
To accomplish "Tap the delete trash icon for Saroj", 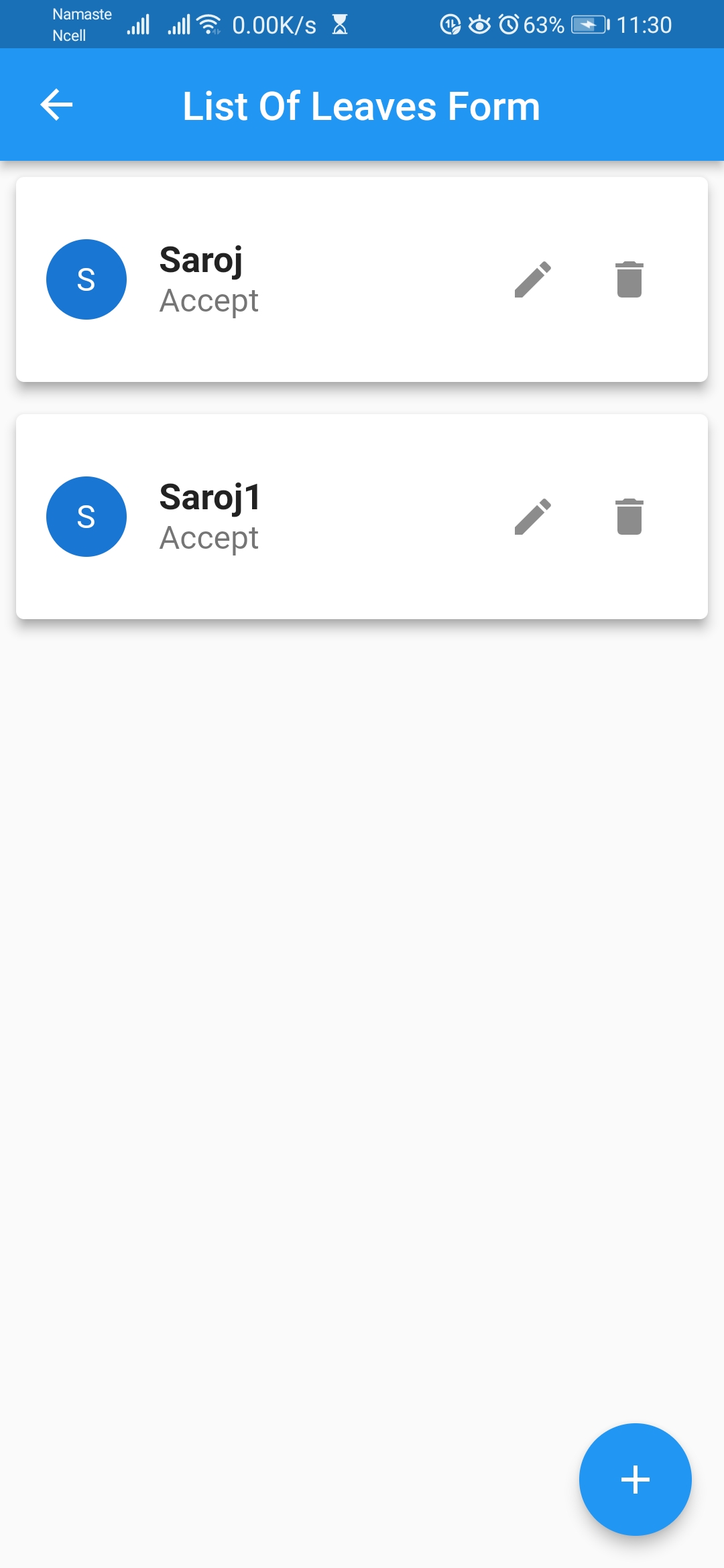I will 629,279.
